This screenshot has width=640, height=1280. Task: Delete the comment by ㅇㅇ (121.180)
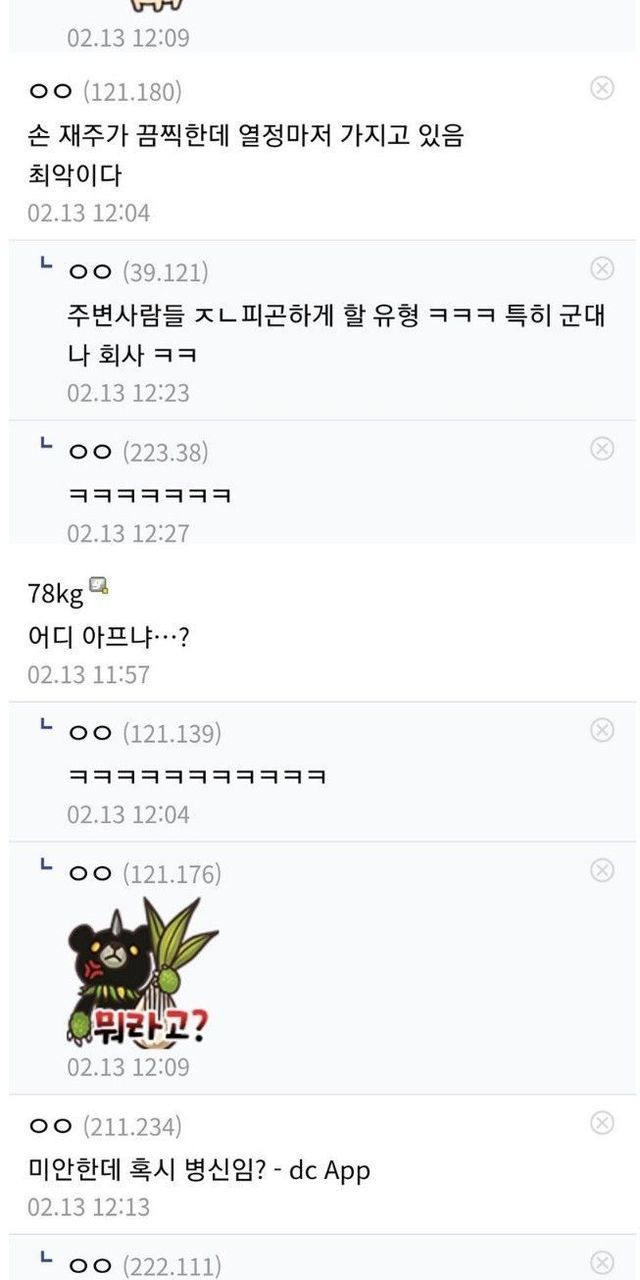602,89
